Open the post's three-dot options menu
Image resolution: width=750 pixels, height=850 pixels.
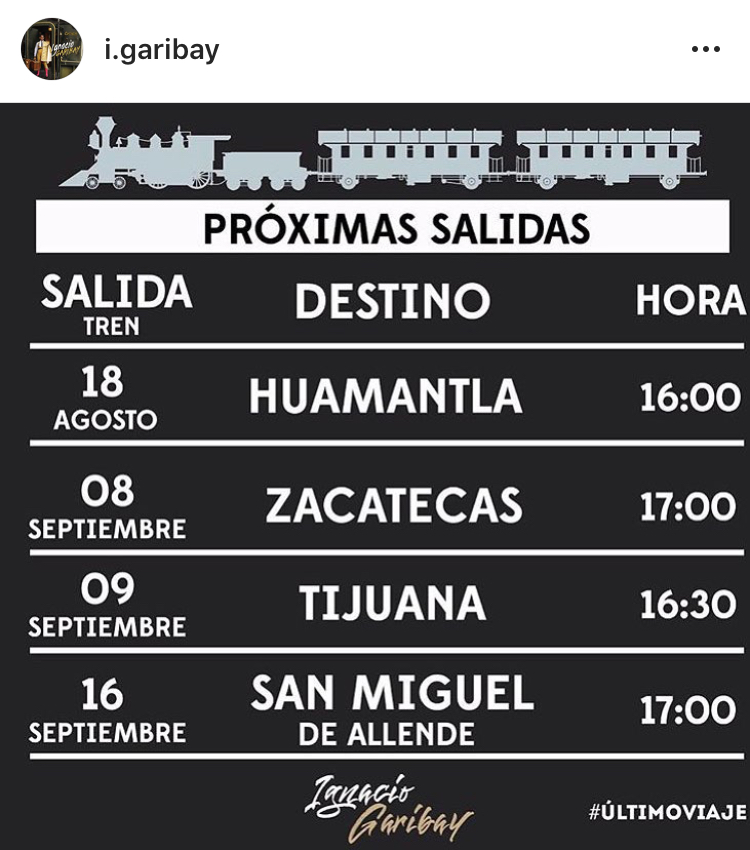coord(706,49)
